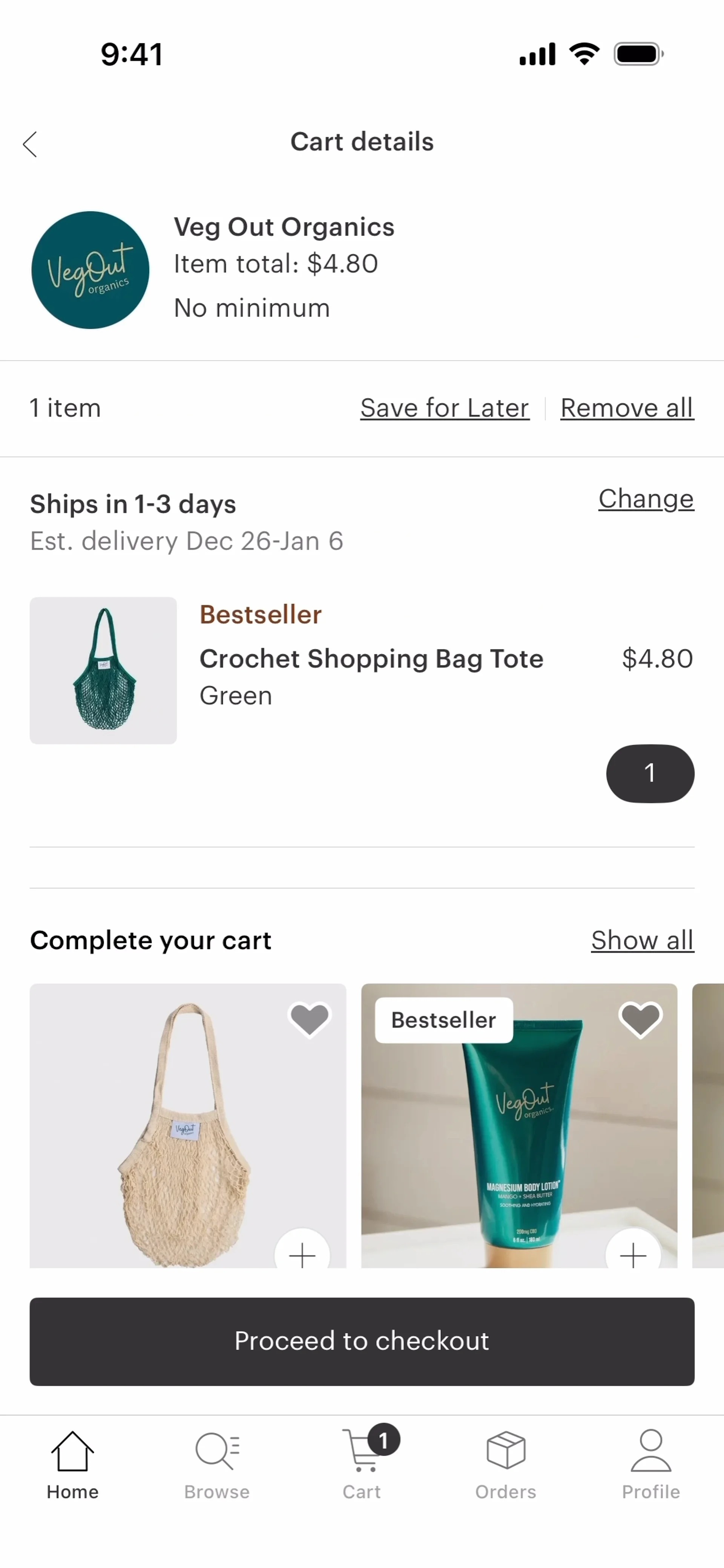Show all Complete your cart suggestions
This screenshot has height=1568, width=724.
[x=642, y=940]
